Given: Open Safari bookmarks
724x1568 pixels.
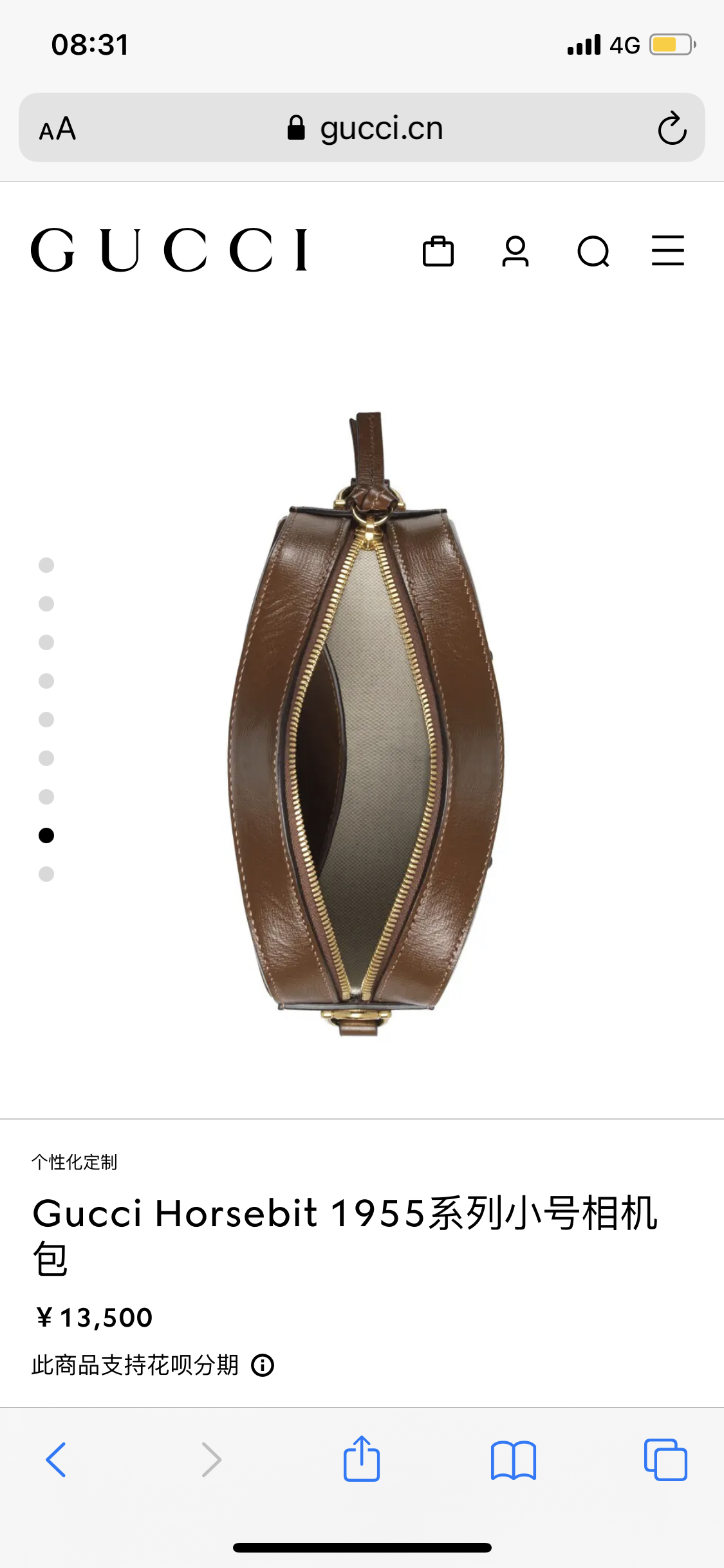Looking at the screenshot, I should coord(514,1460).
